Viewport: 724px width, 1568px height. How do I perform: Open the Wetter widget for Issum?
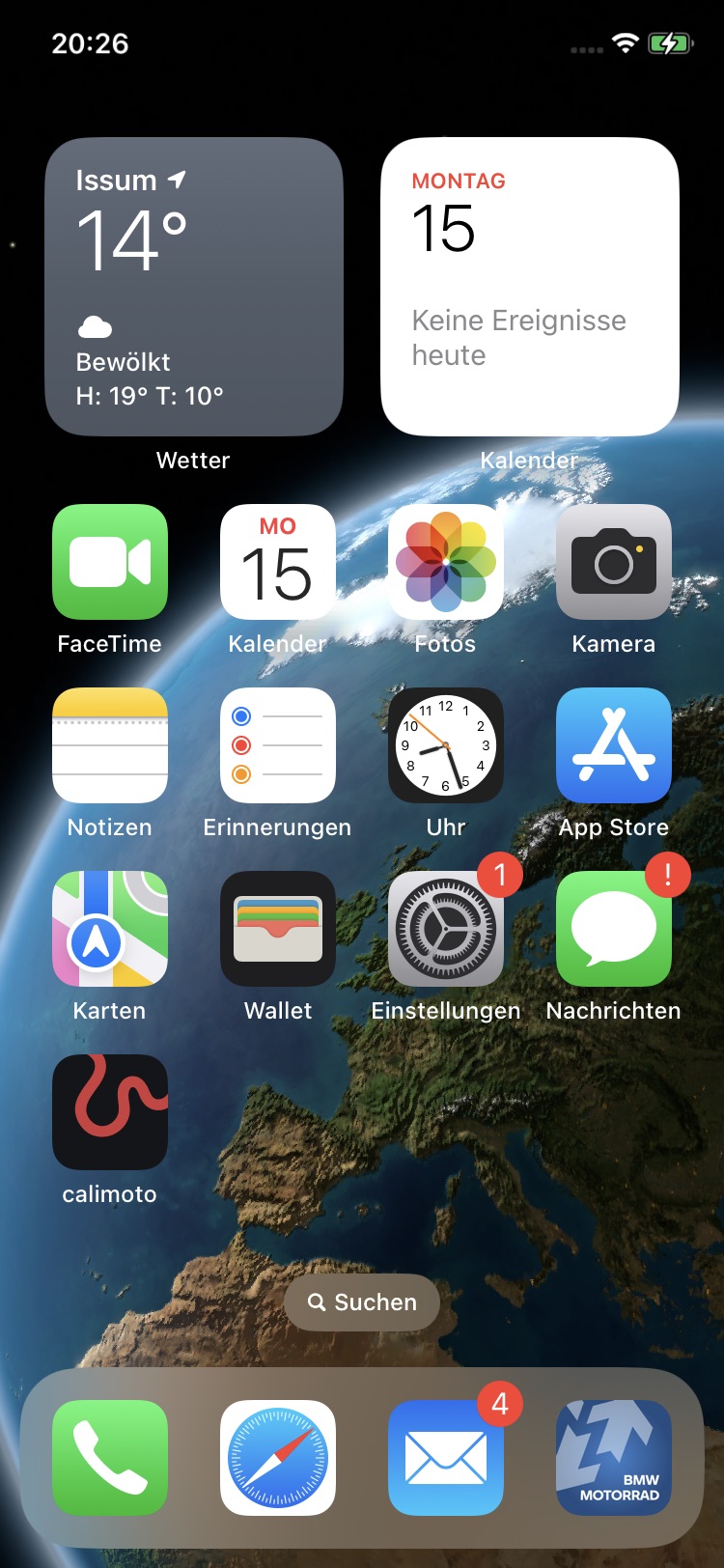pos(194,287)
